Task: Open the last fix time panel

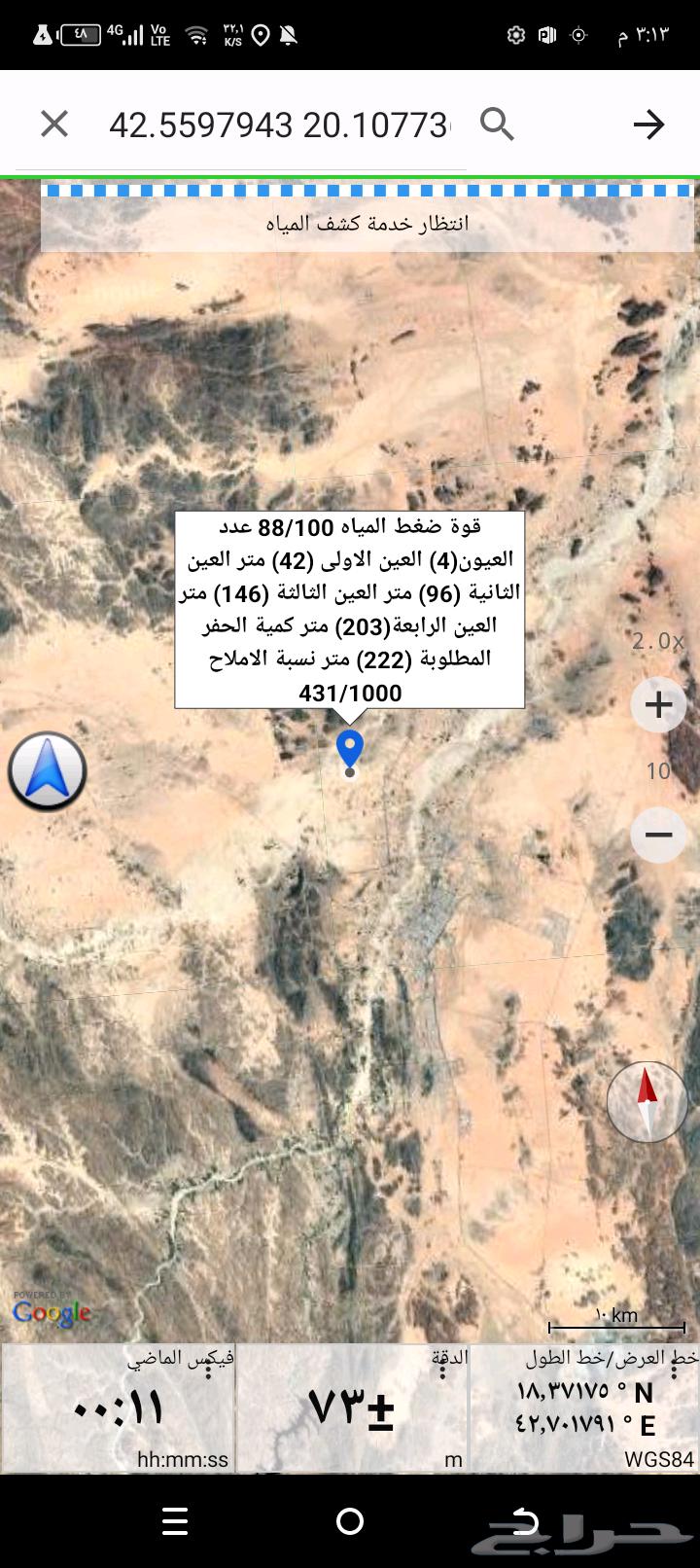Action: 118,1408
